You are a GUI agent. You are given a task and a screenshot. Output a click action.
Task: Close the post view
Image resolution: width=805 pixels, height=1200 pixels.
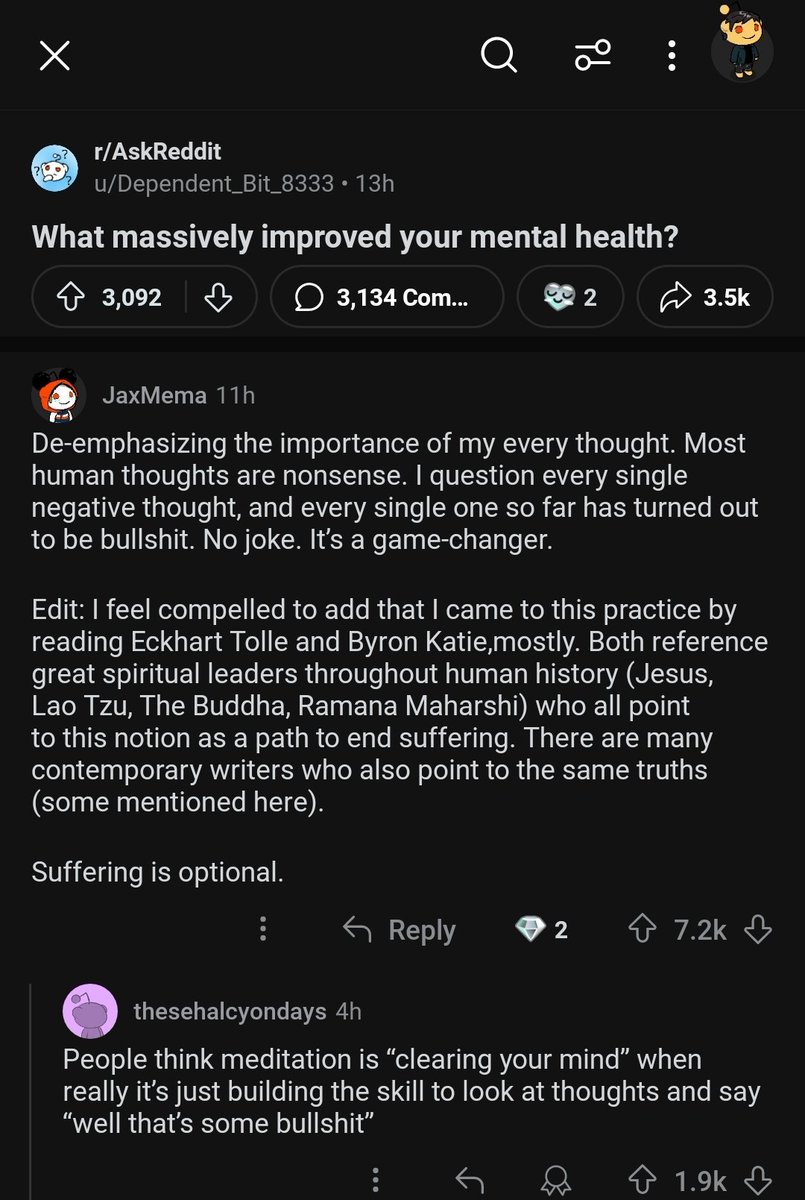pyautogui.click(x=54, y=57)
